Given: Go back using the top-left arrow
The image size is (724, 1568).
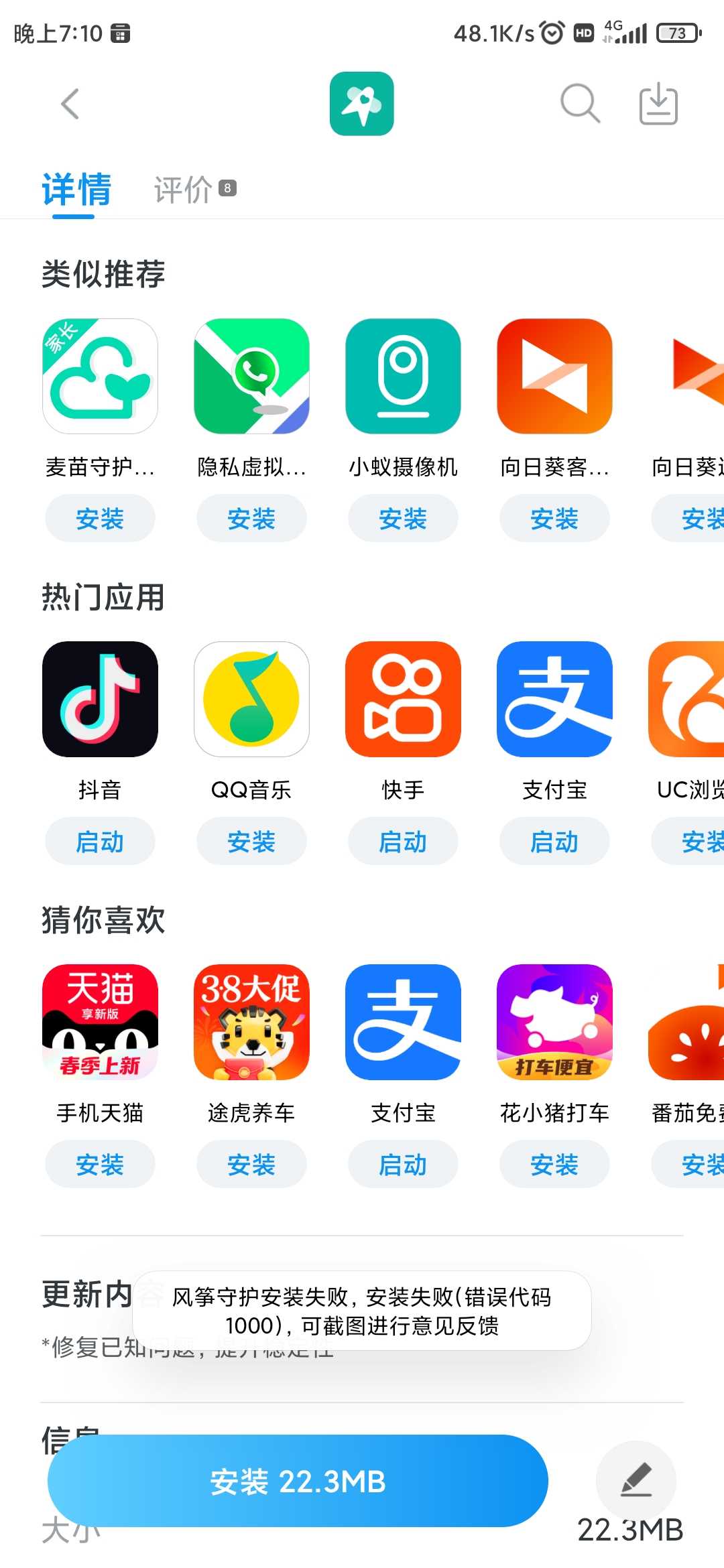Looking at the screenshot, I should point(70,104).
